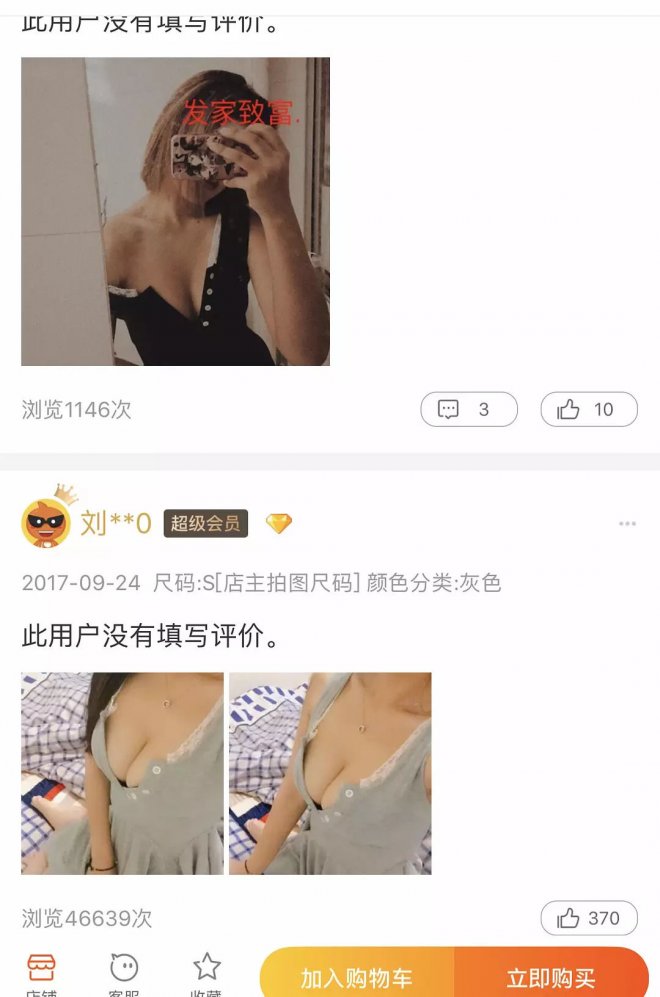Open the comments on the review with 1146 views
This screenshot has height=997, width=660.
click(469, 409)
